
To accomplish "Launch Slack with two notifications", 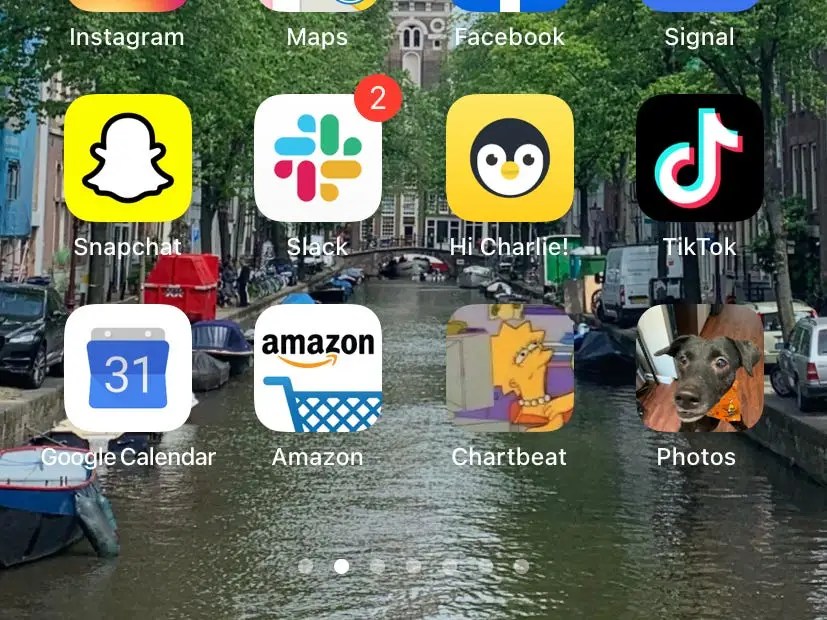I will tap(318, 158).
